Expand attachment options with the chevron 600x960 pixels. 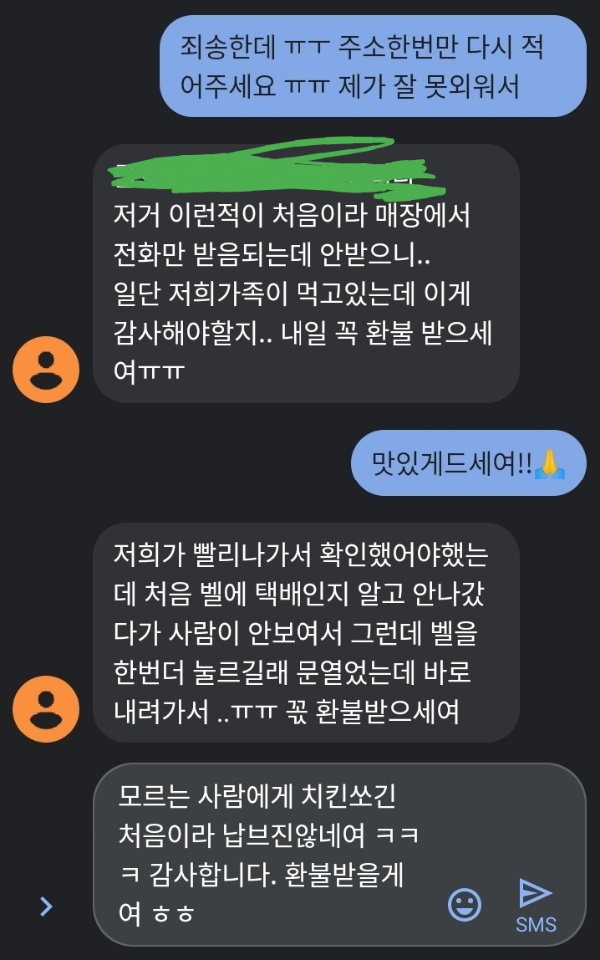point(45,906)
